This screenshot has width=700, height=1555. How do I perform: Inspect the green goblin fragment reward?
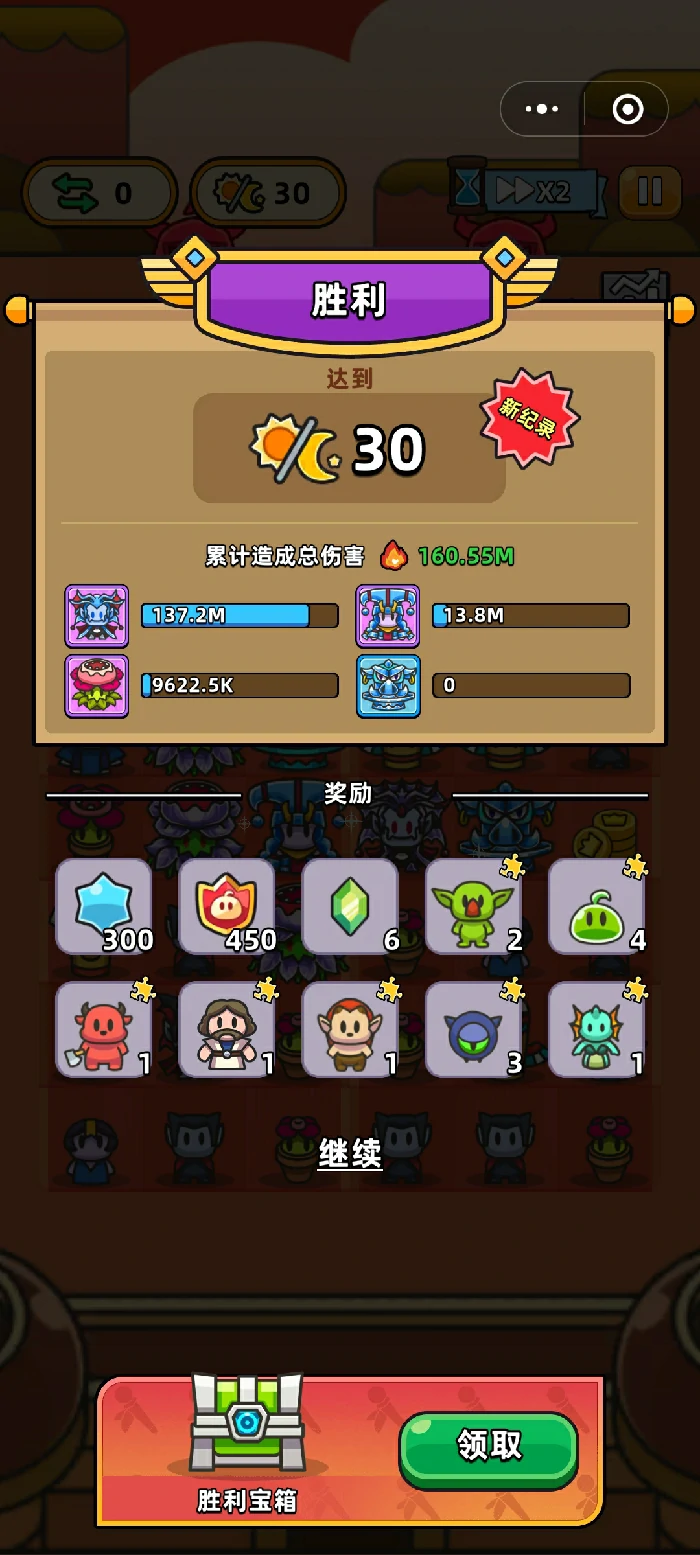(473, 906)
